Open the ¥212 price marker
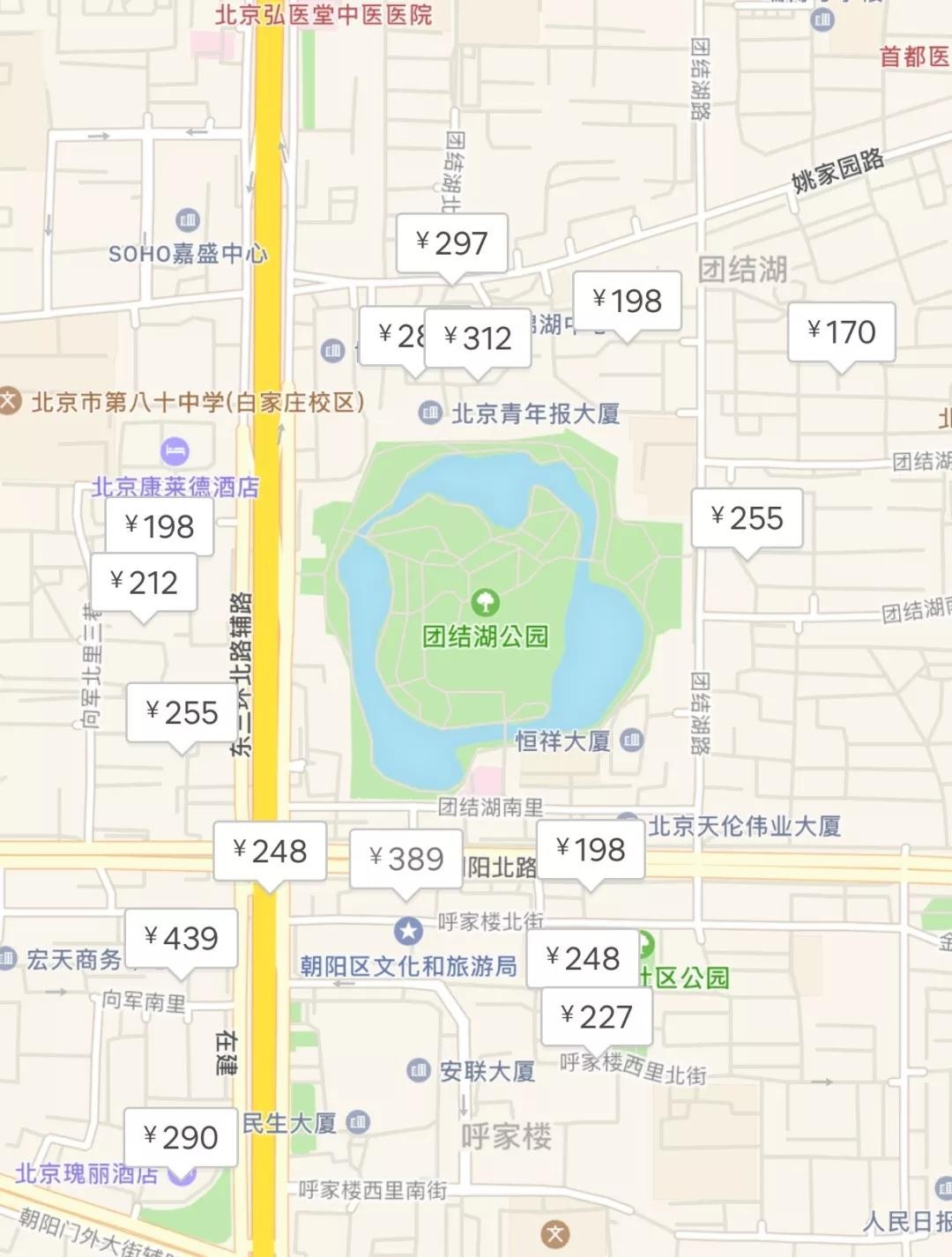 pos(144,583)
